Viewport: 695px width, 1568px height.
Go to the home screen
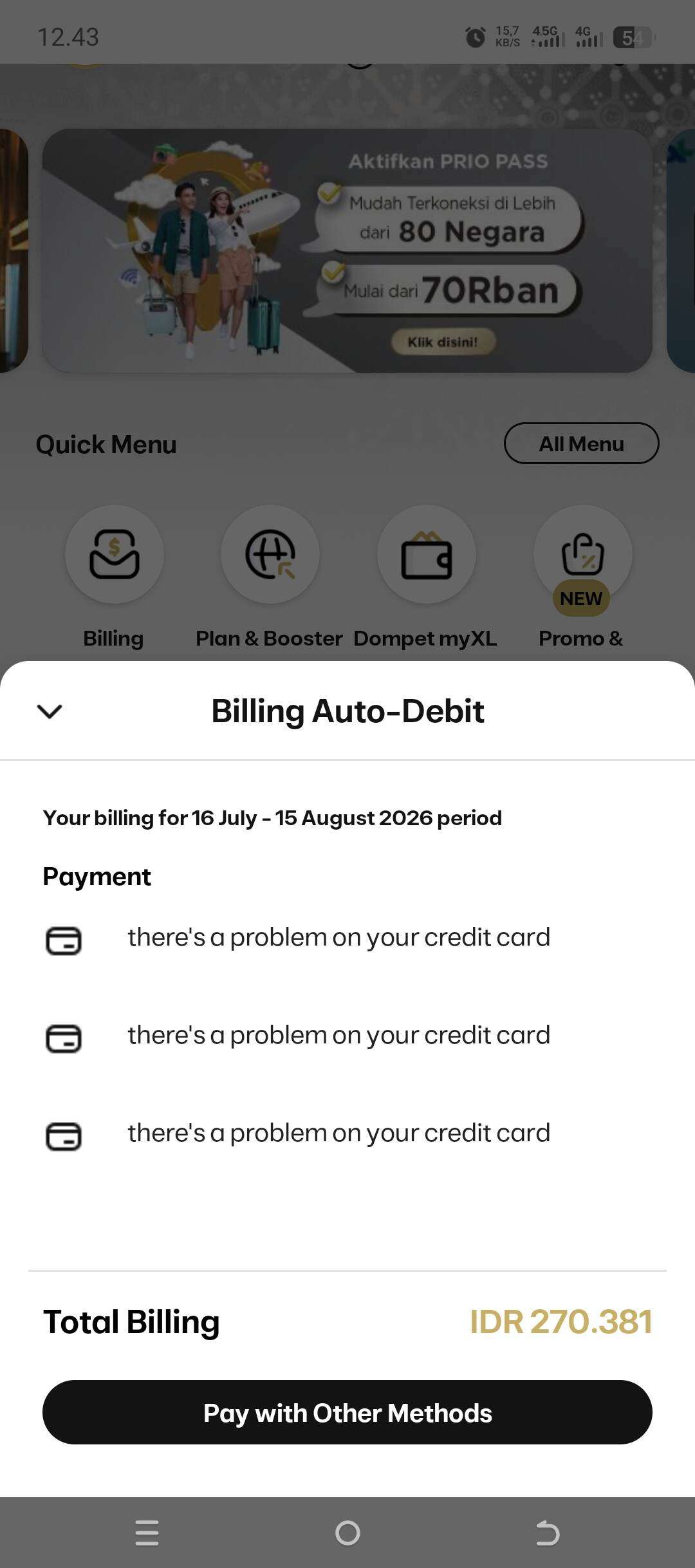point(347,1533)
